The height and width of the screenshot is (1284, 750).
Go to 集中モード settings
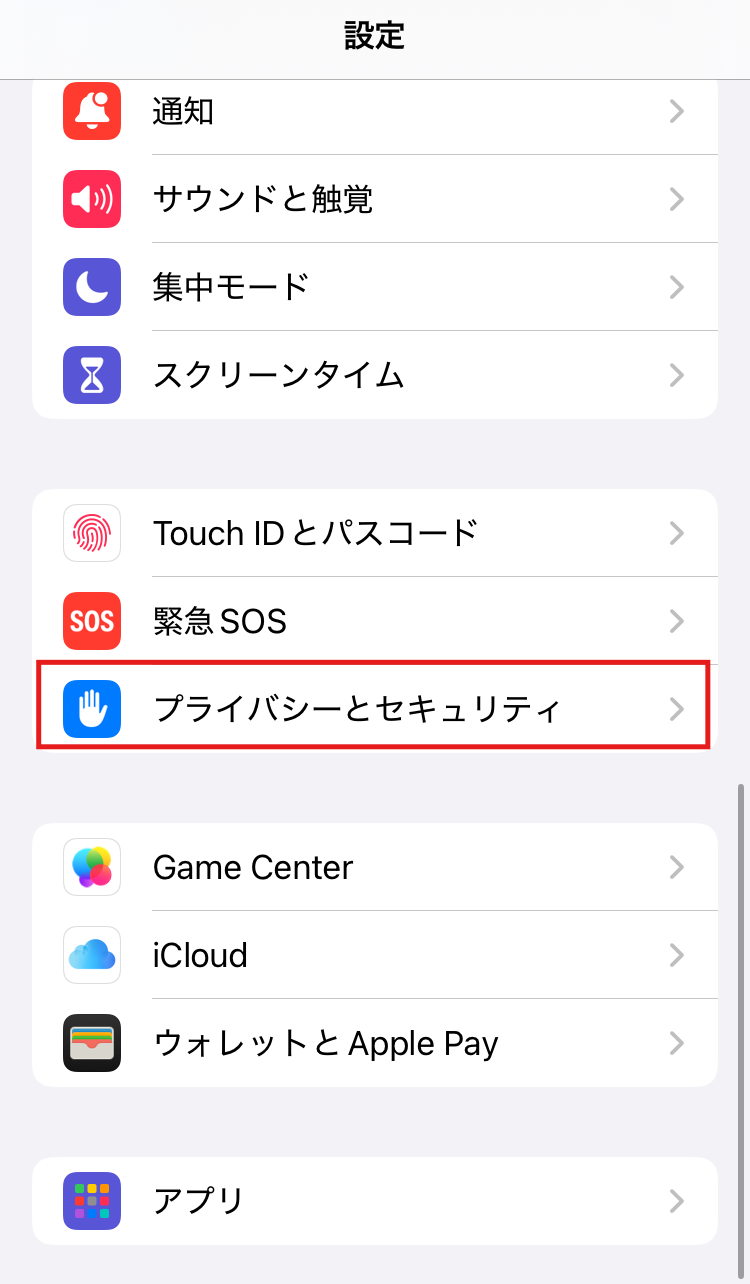click(x=374, y=287)
